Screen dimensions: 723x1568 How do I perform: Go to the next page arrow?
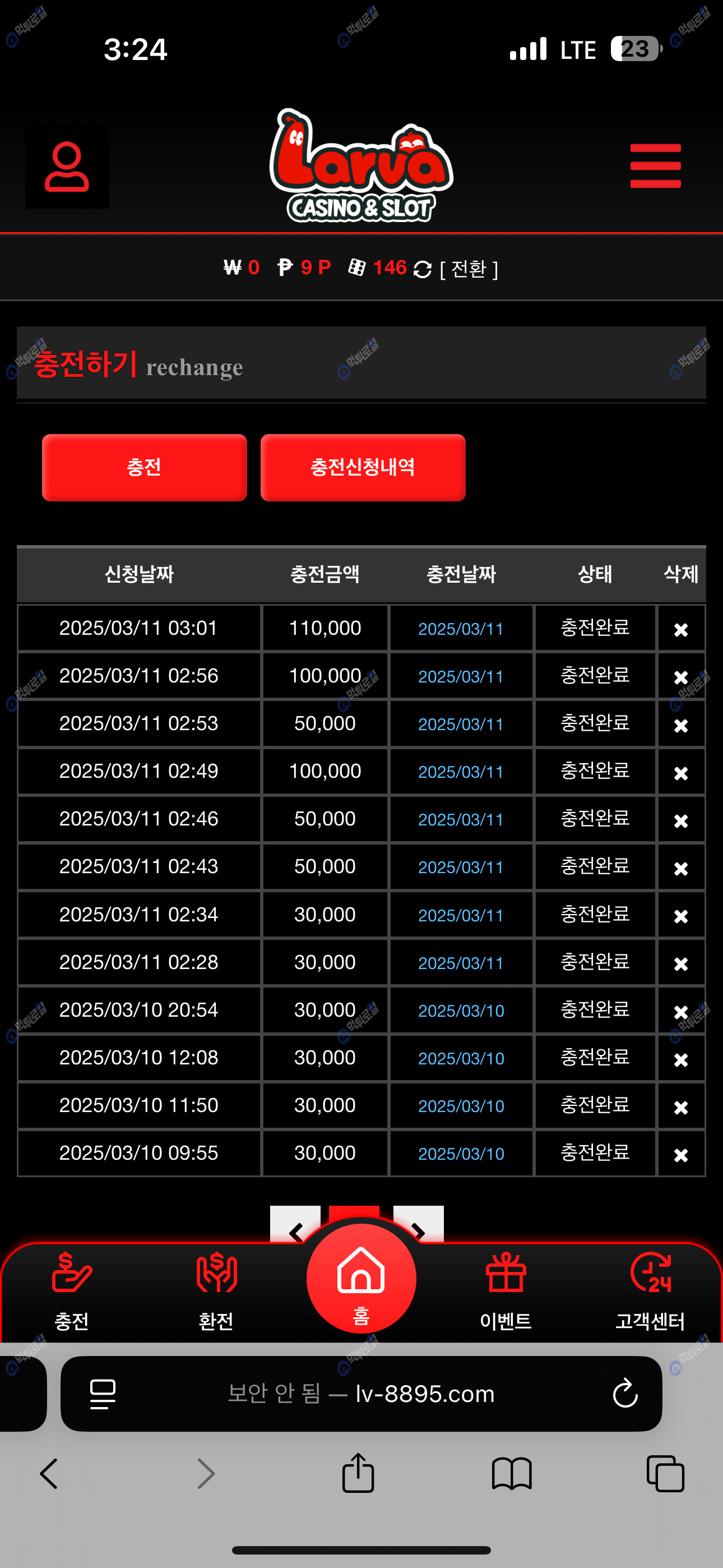[x=419, y=1225]
